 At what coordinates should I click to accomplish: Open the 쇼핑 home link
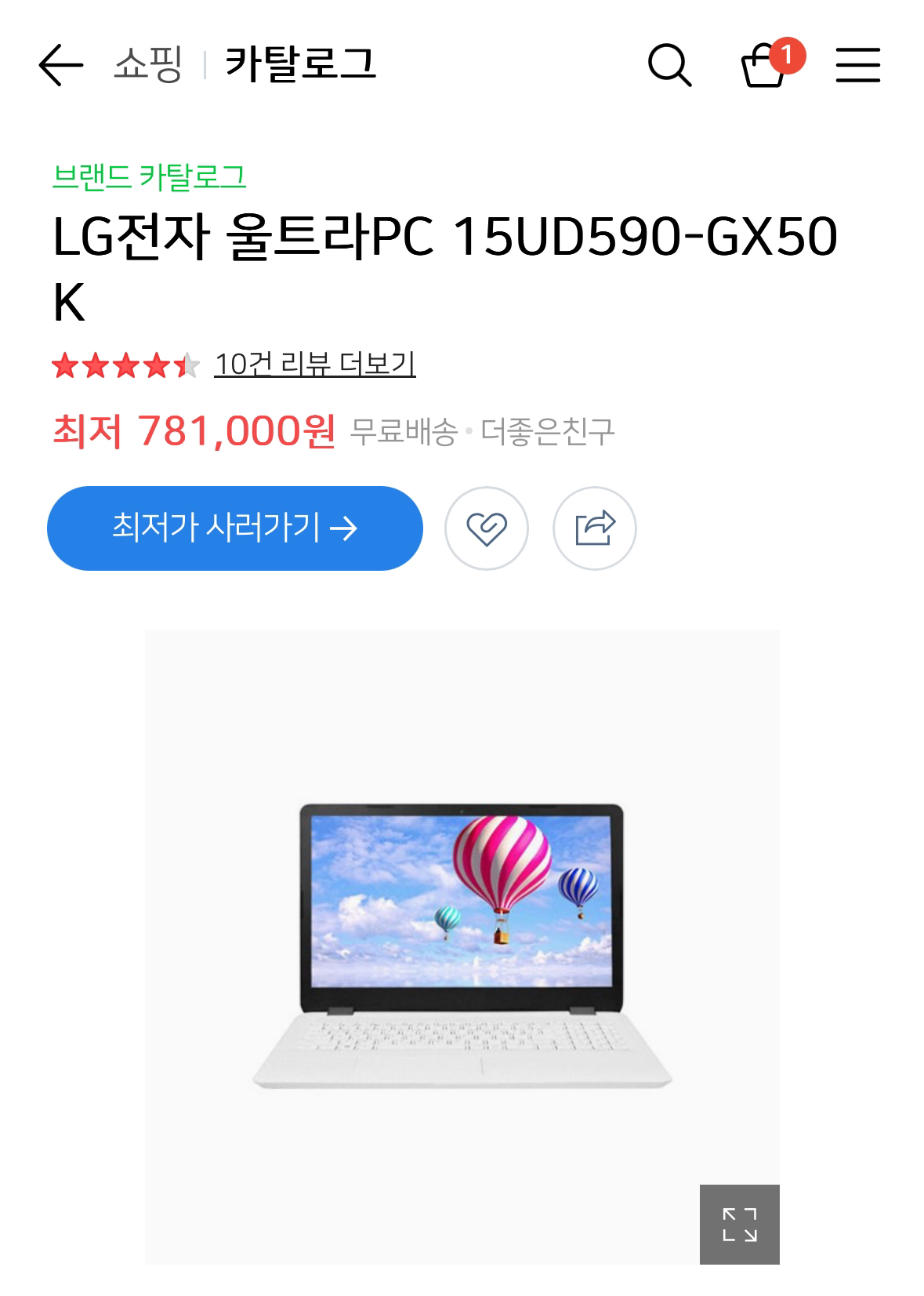tap(148, 64)
